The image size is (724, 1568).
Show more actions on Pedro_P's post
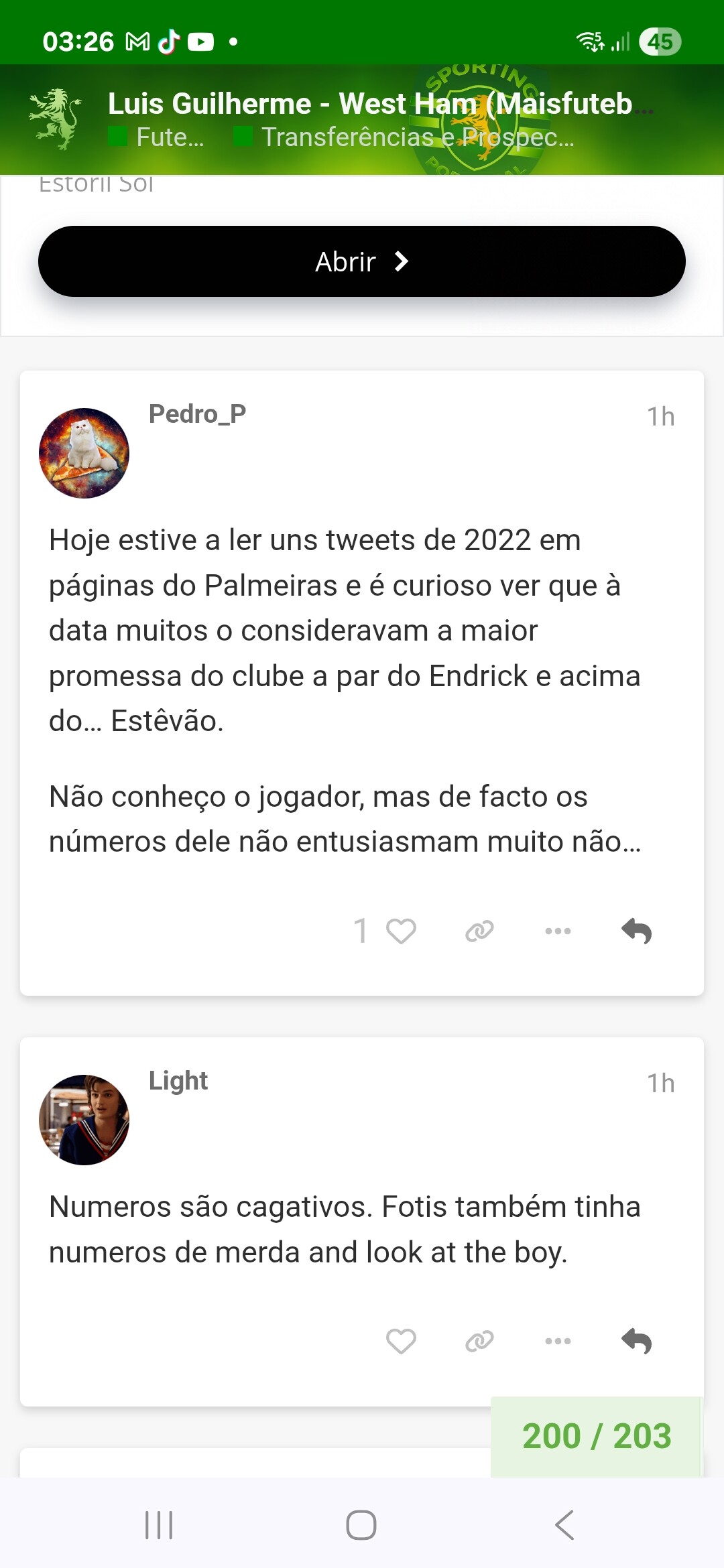coord(558,931)
